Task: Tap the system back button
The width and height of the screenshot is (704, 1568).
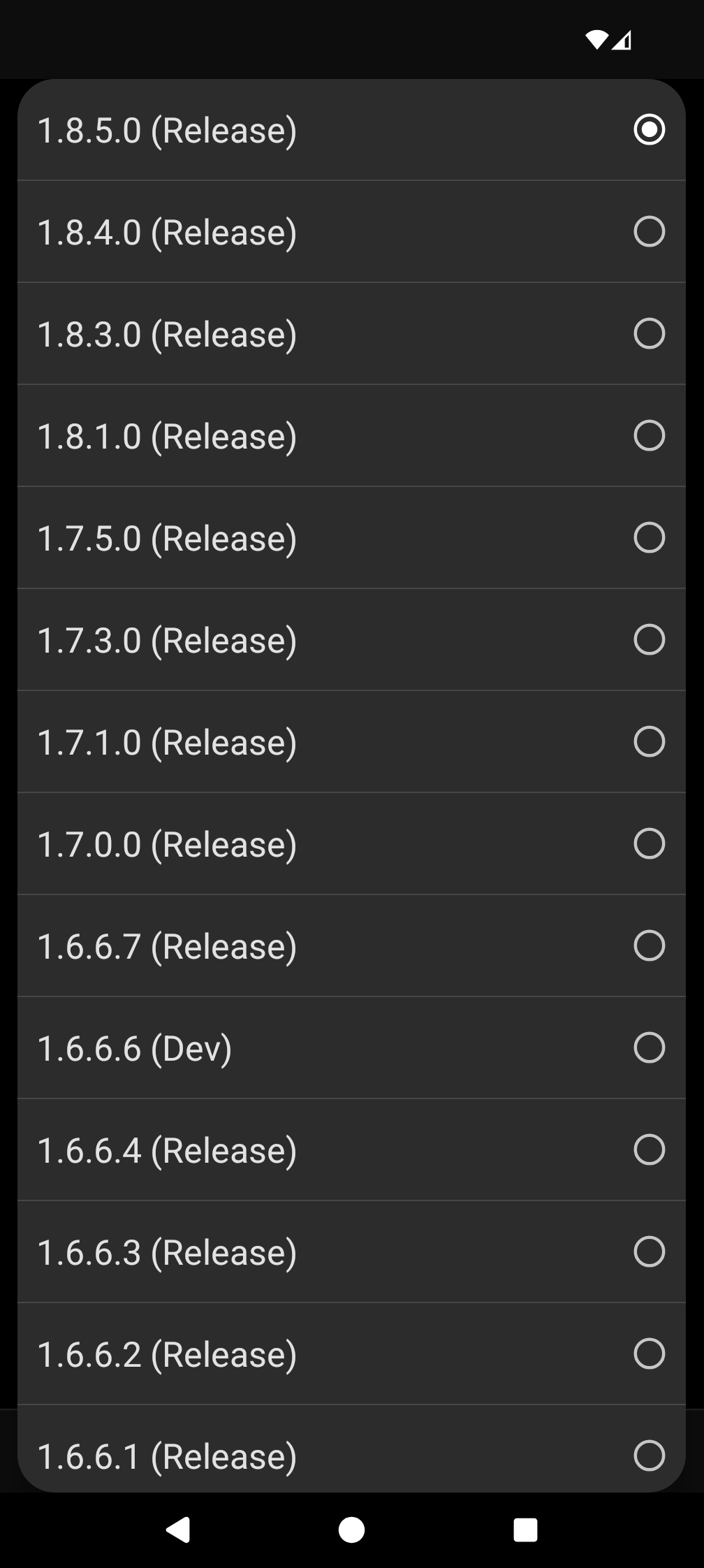Action: pyautogui.click(x=178, y=1530)
